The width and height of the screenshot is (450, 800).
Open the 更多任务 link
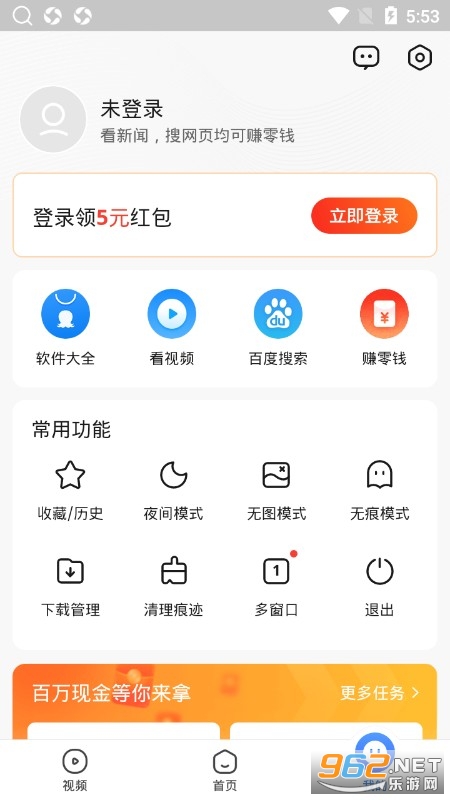coord(380,693)
